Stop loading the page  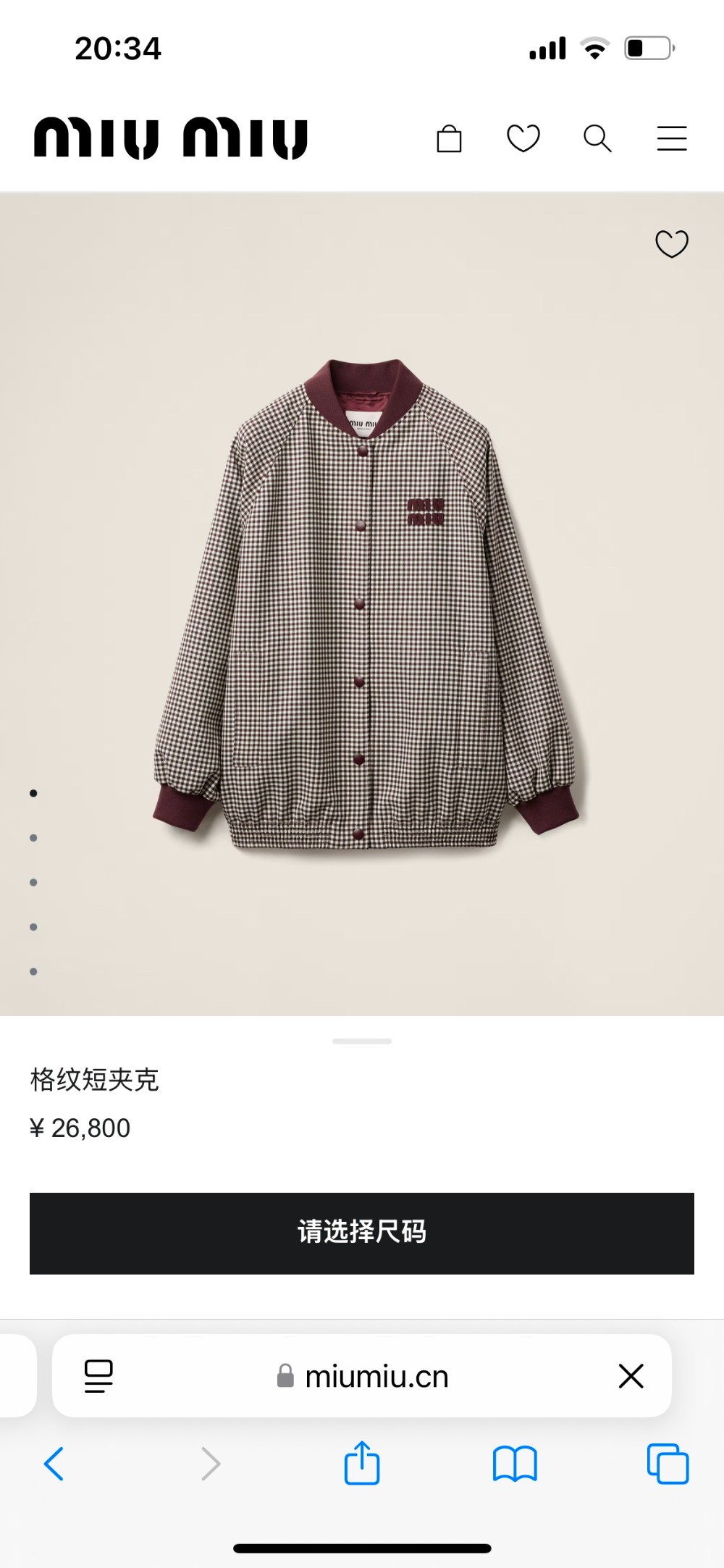point(631,1376)
